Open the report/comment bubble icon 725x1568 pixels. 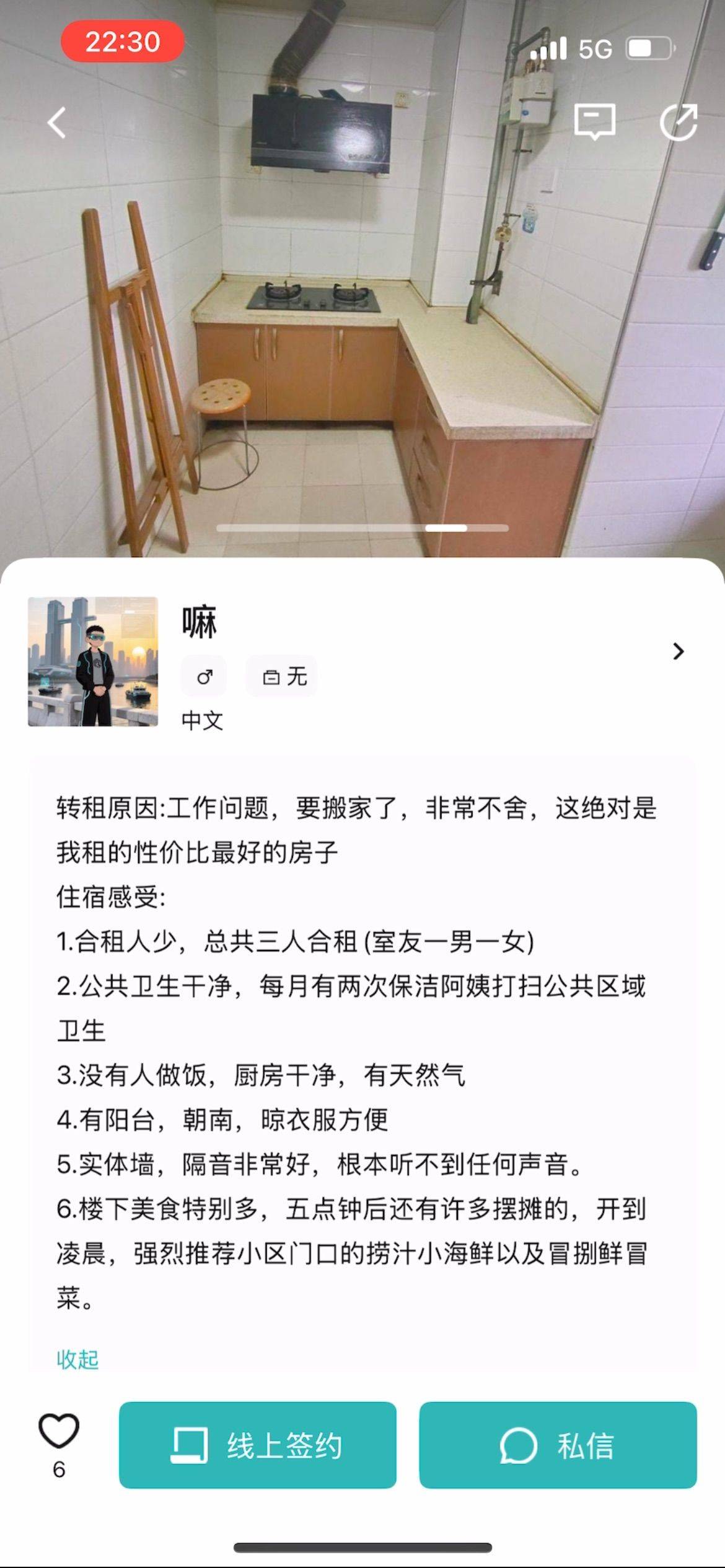595,121
